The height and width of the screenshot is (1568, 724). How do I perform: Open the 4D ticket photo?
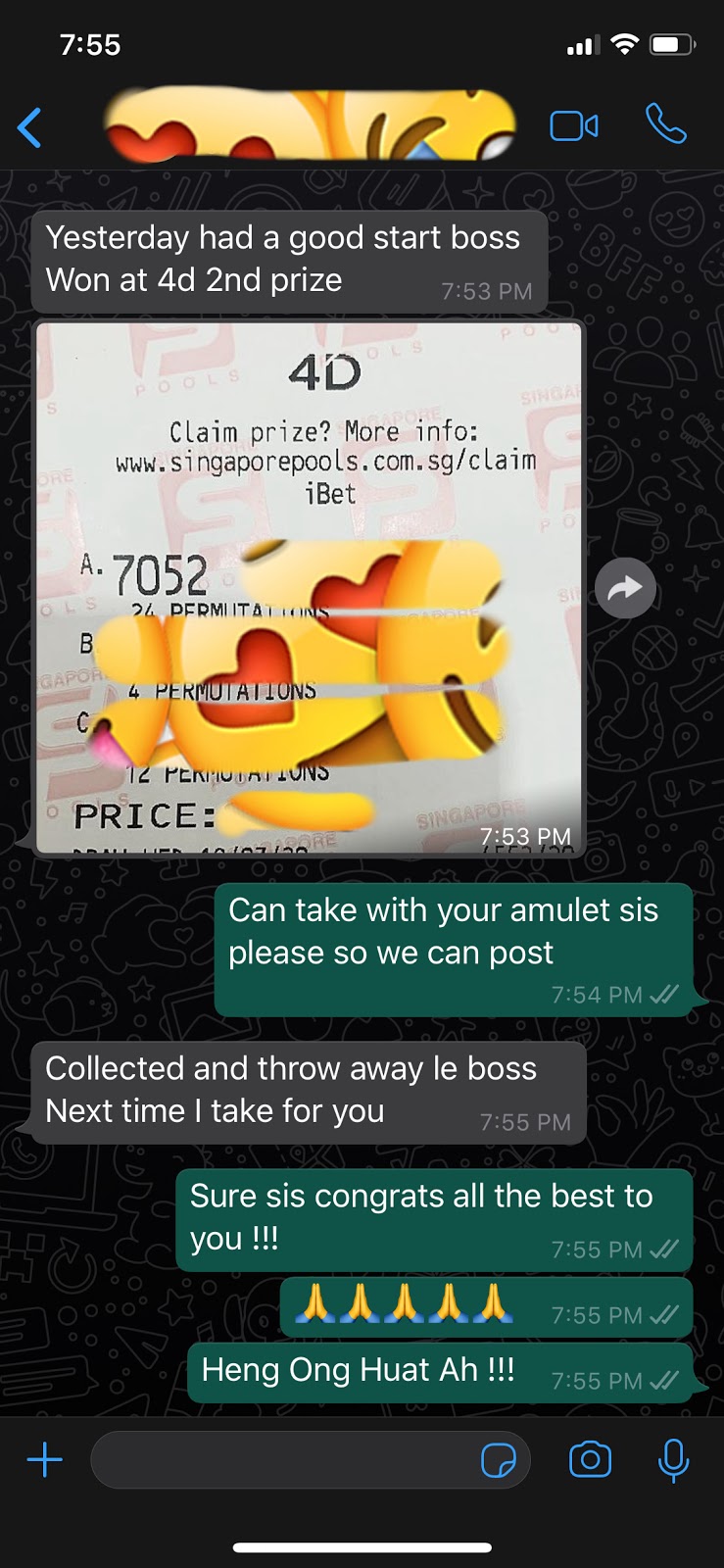[x=310, y=588]
